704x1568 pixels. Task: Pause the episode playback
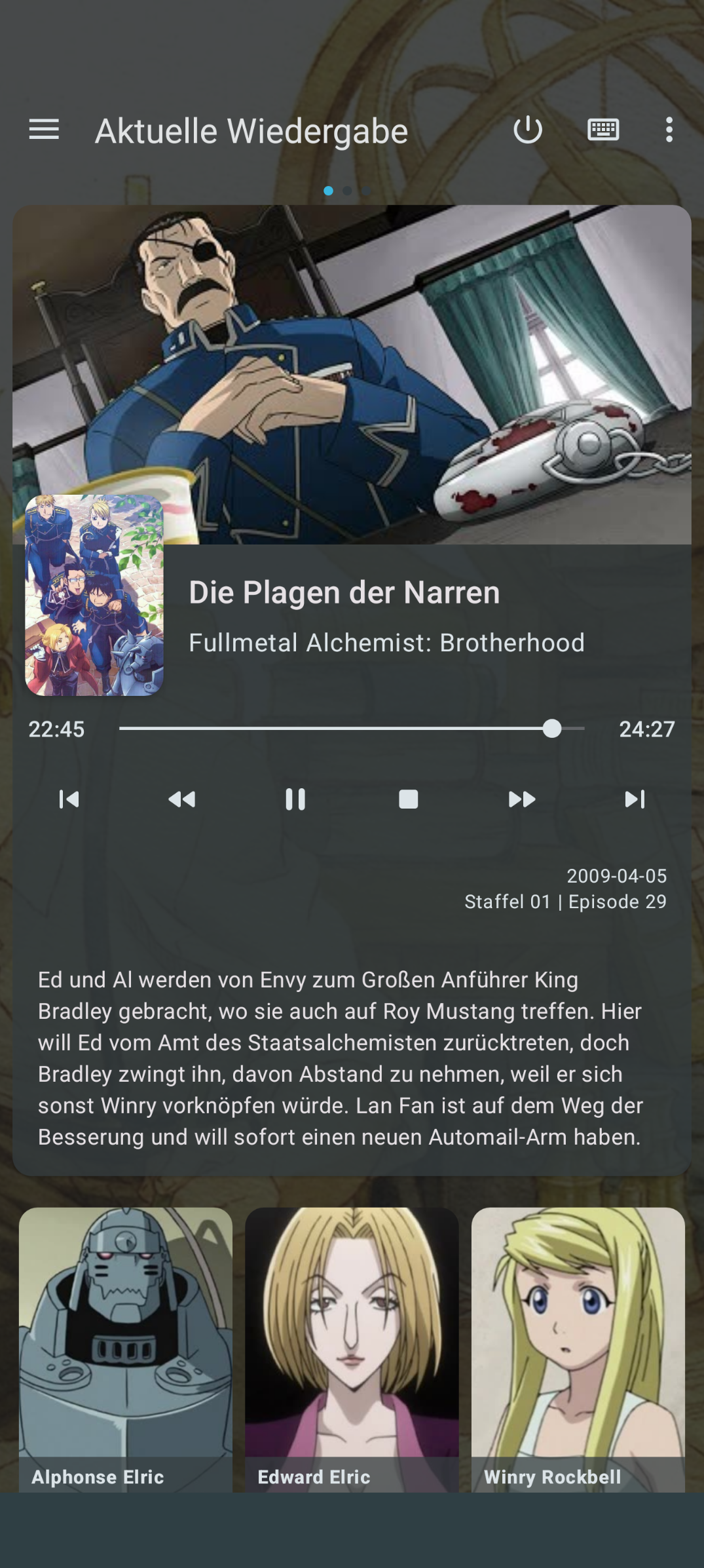tap(295, 799)
